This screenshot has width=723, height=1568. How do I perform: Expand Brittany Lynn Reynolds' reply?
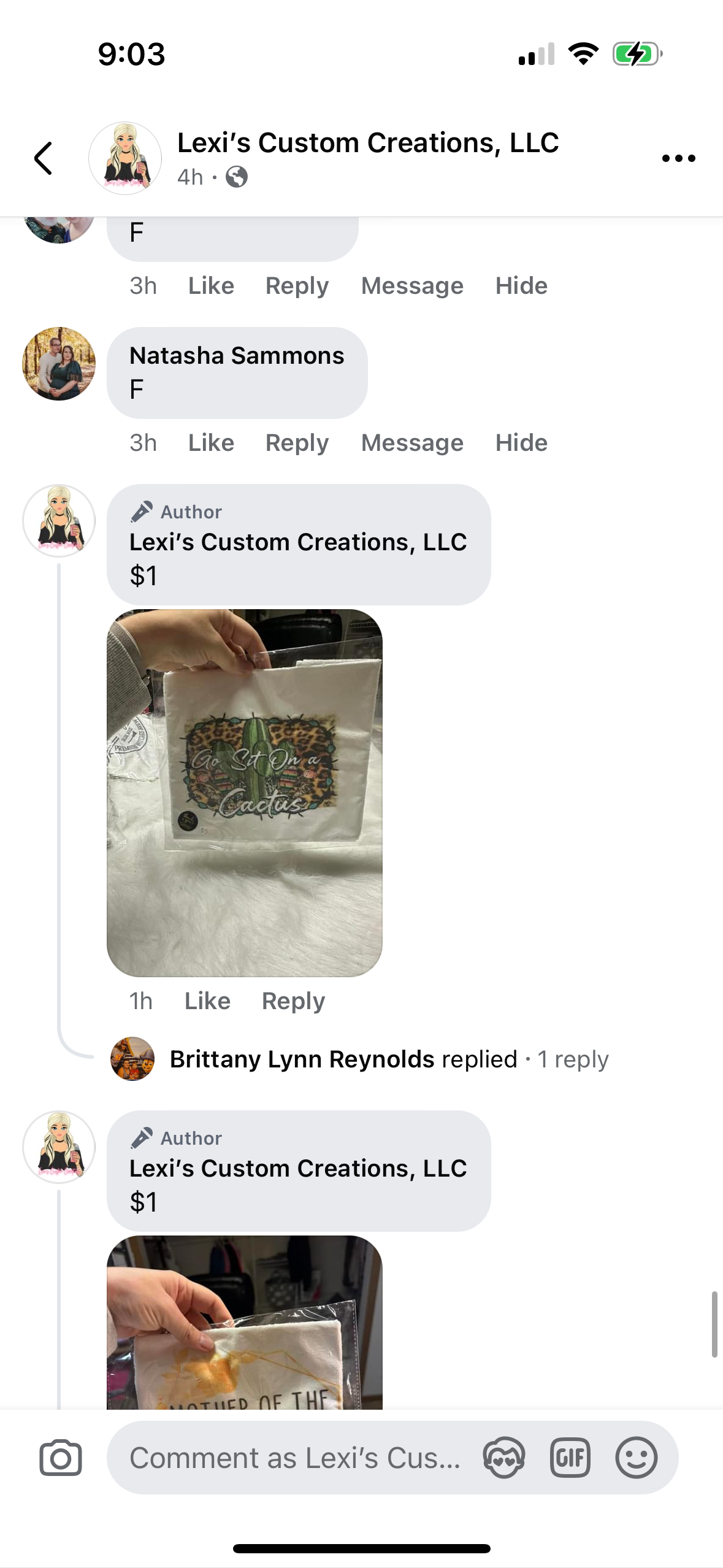[389, 1059]
